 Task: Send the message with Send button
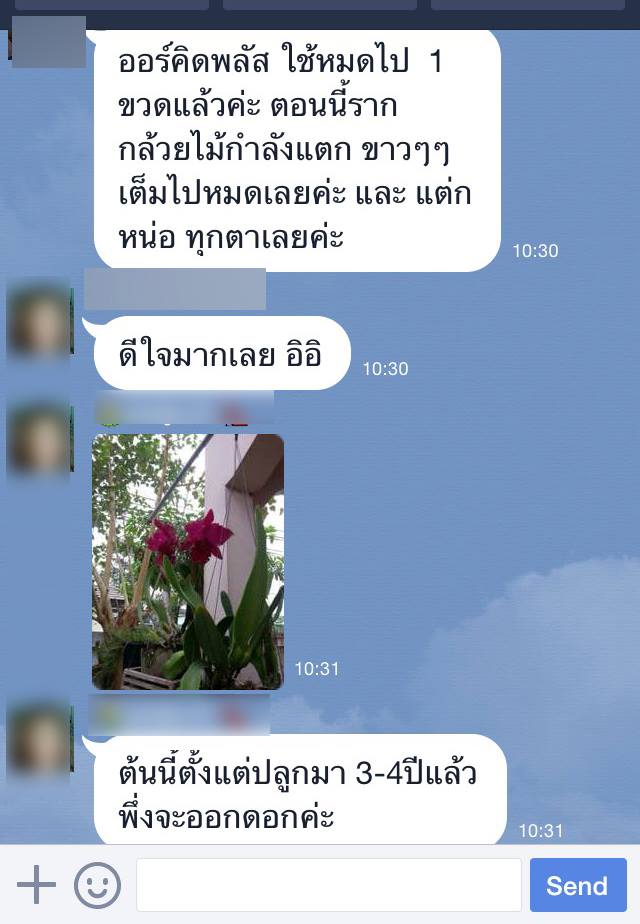pos(577,885)
